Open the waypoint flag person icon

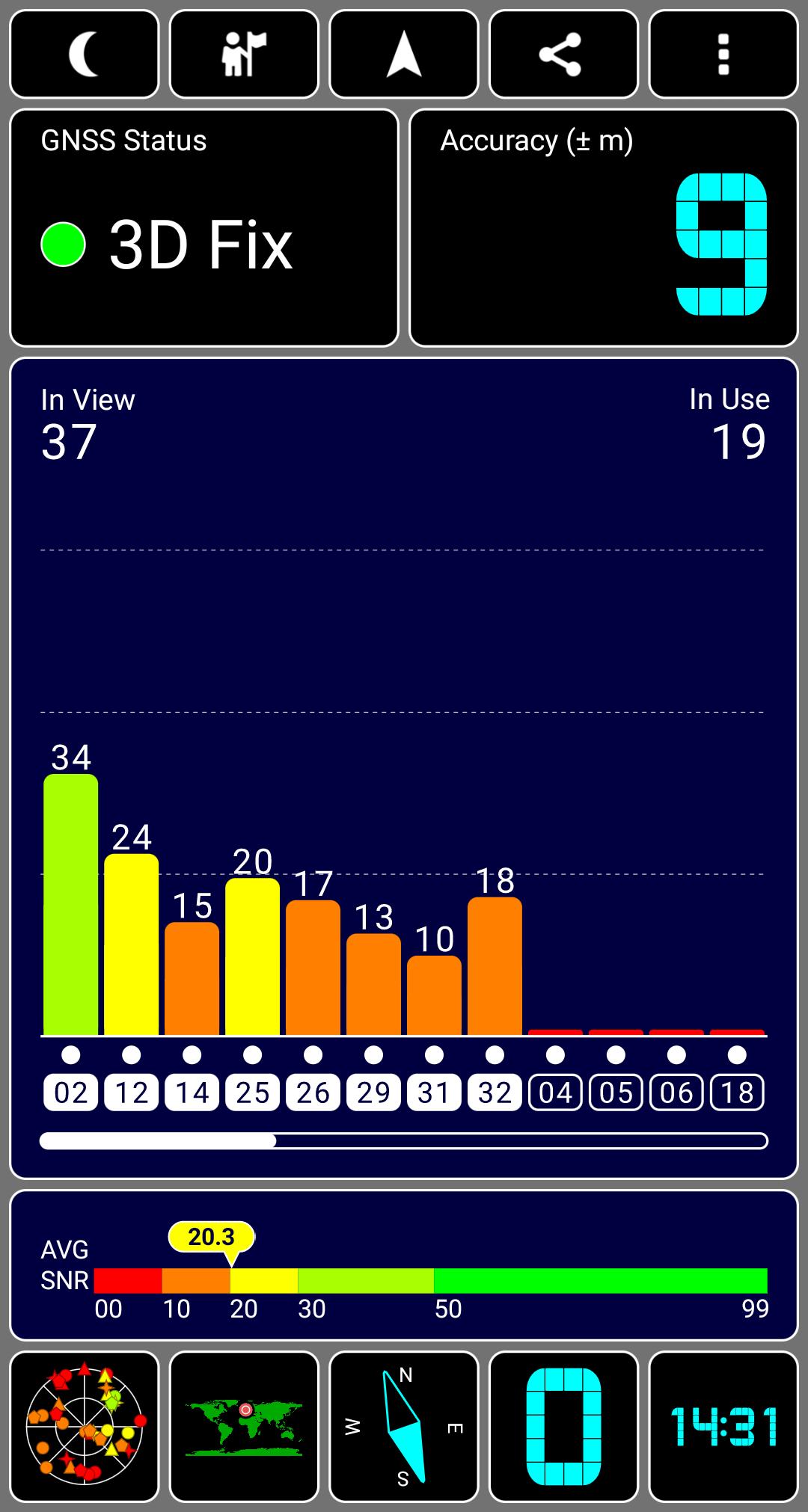244,54
